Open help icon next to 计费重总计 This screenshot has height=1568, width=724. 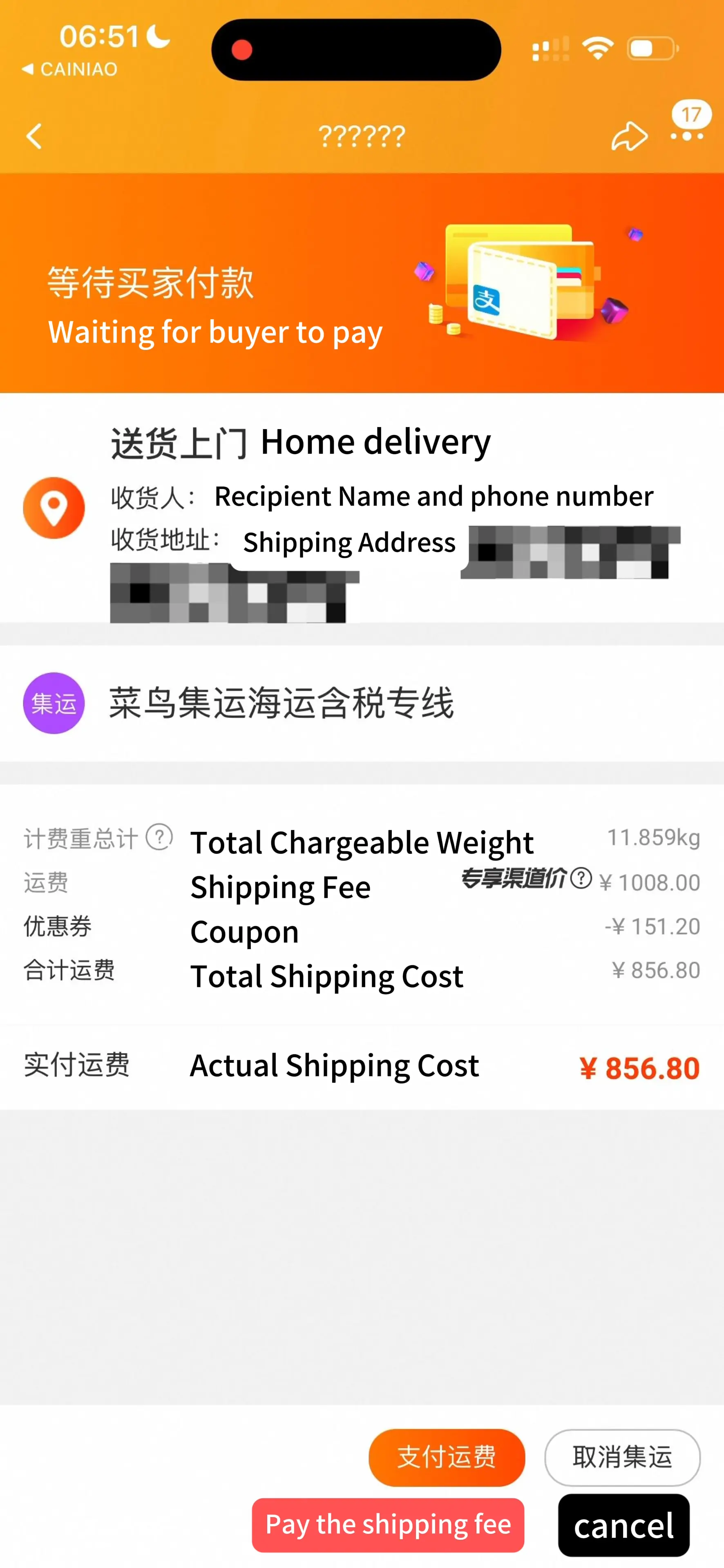159,837
